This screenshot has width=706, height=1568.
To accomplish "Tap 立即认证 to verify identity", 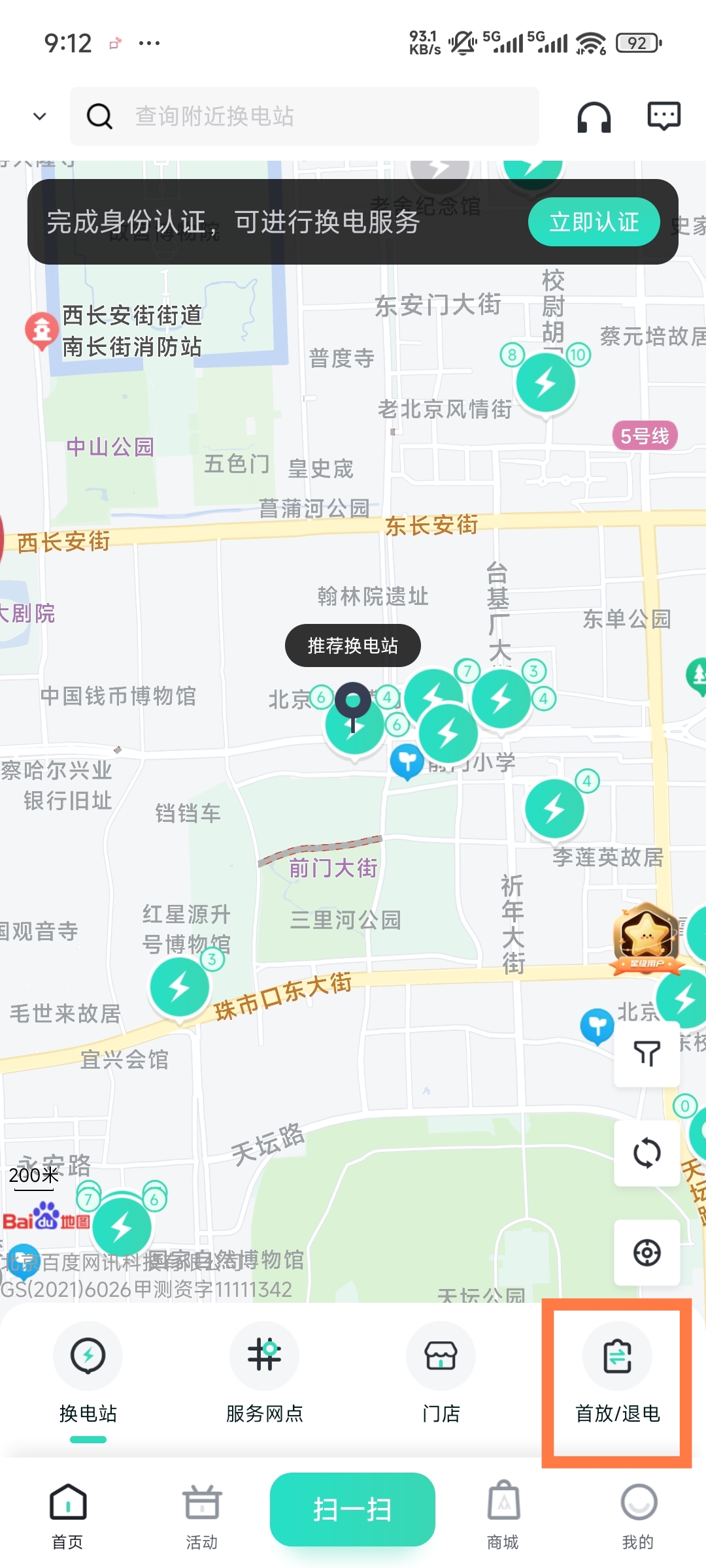I will coord(594,222).
